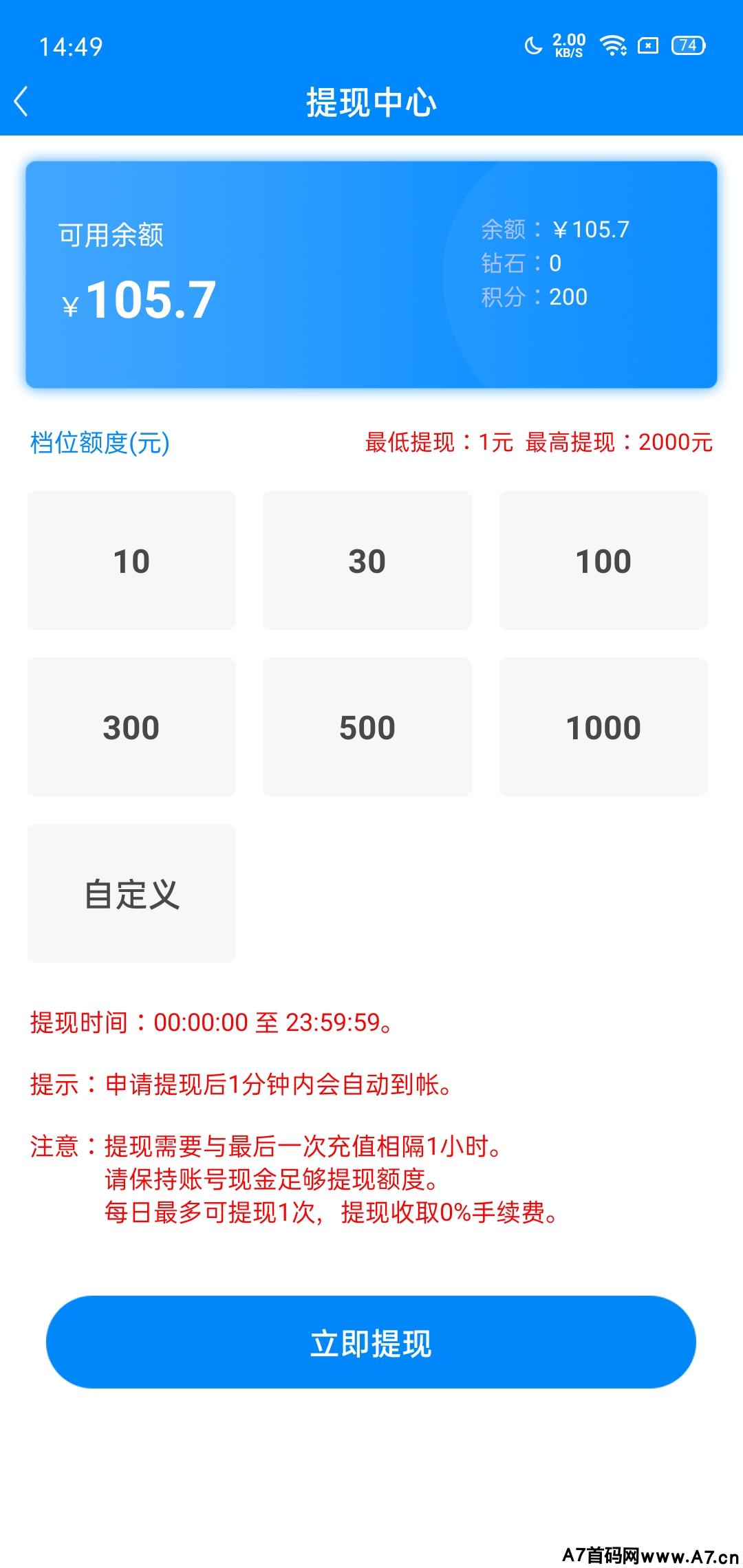Viewport: 743px width, 1568px height.
Task: Pick the 100 yuan withdrawal tier
Action: tap(603, 560)
